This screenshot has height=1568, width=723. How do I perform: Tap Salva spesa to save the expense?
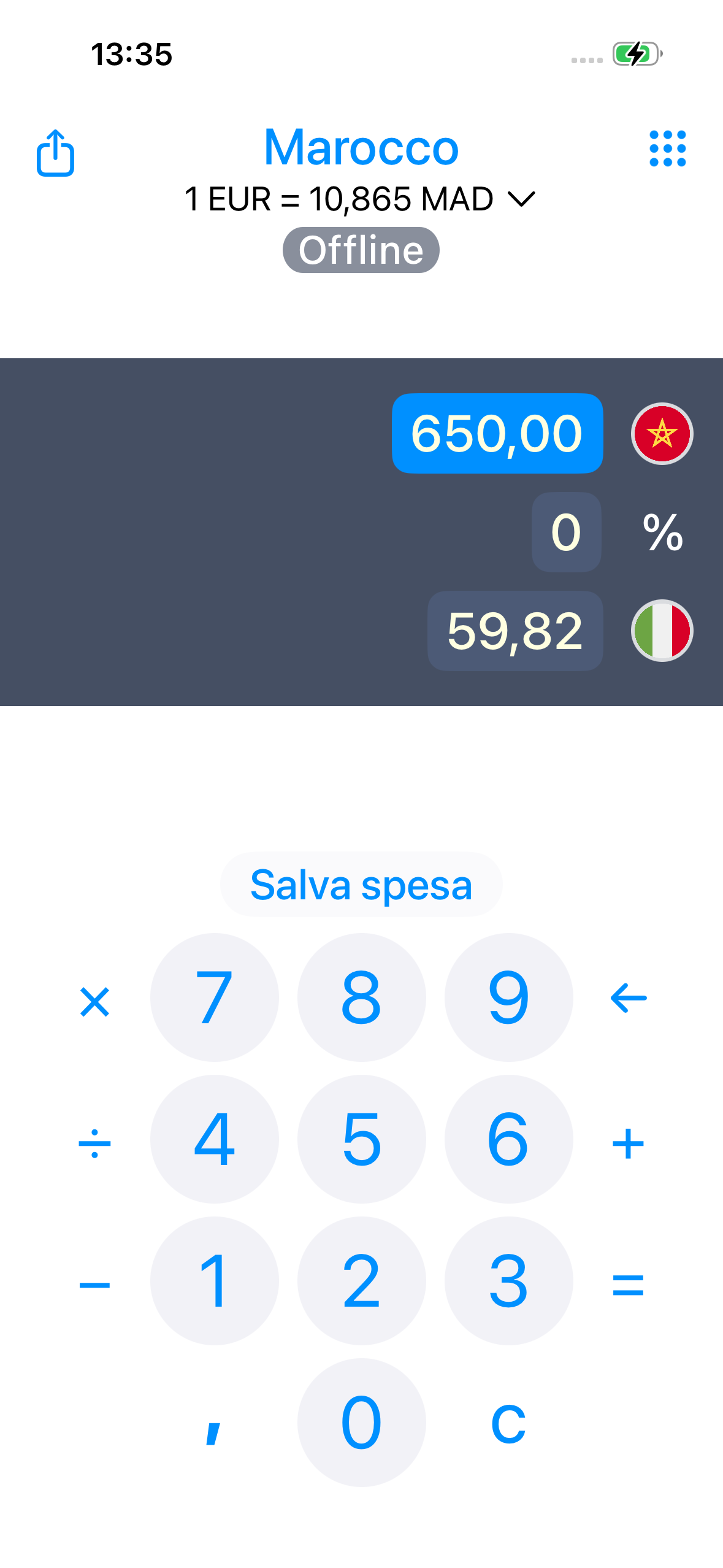[361, 885]
